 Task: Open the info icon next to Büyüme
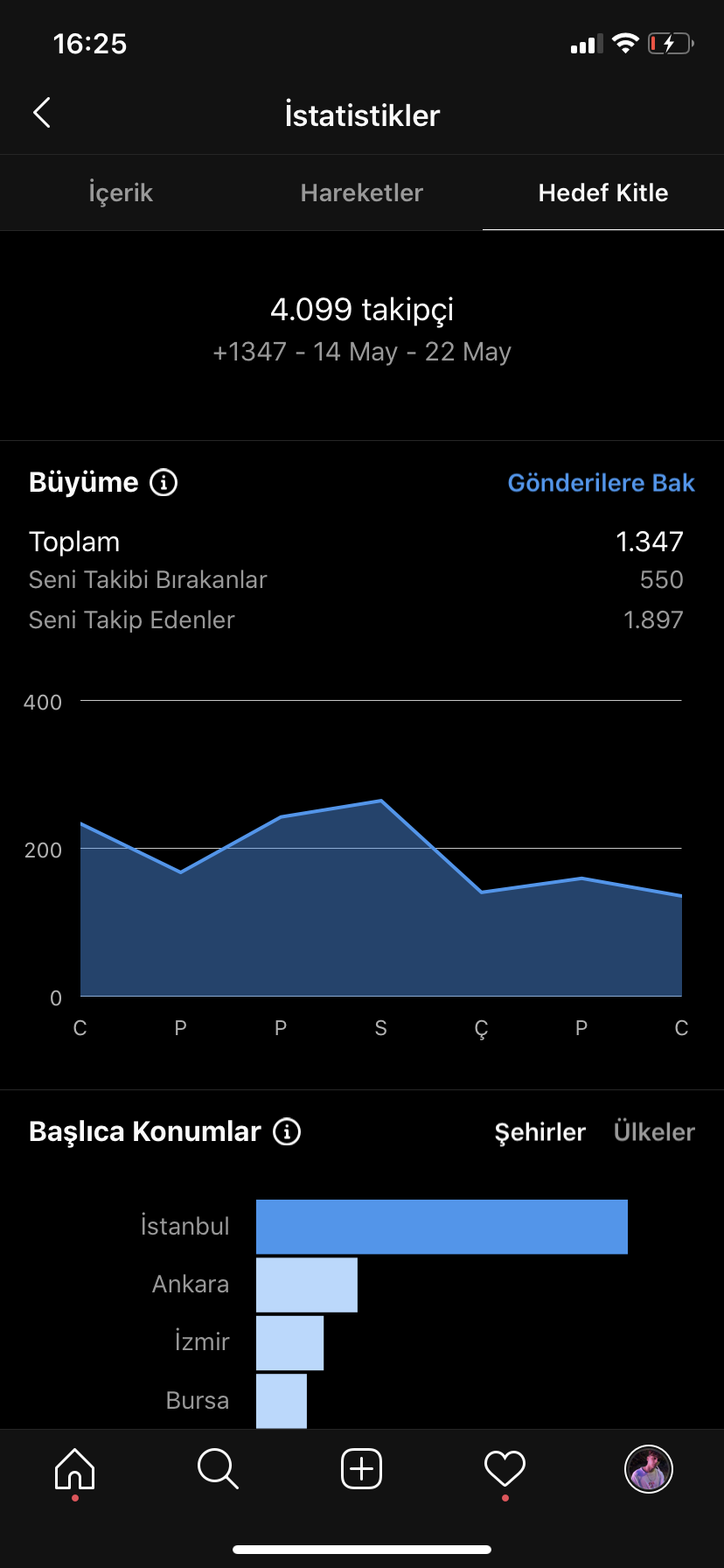pos(164,482)
